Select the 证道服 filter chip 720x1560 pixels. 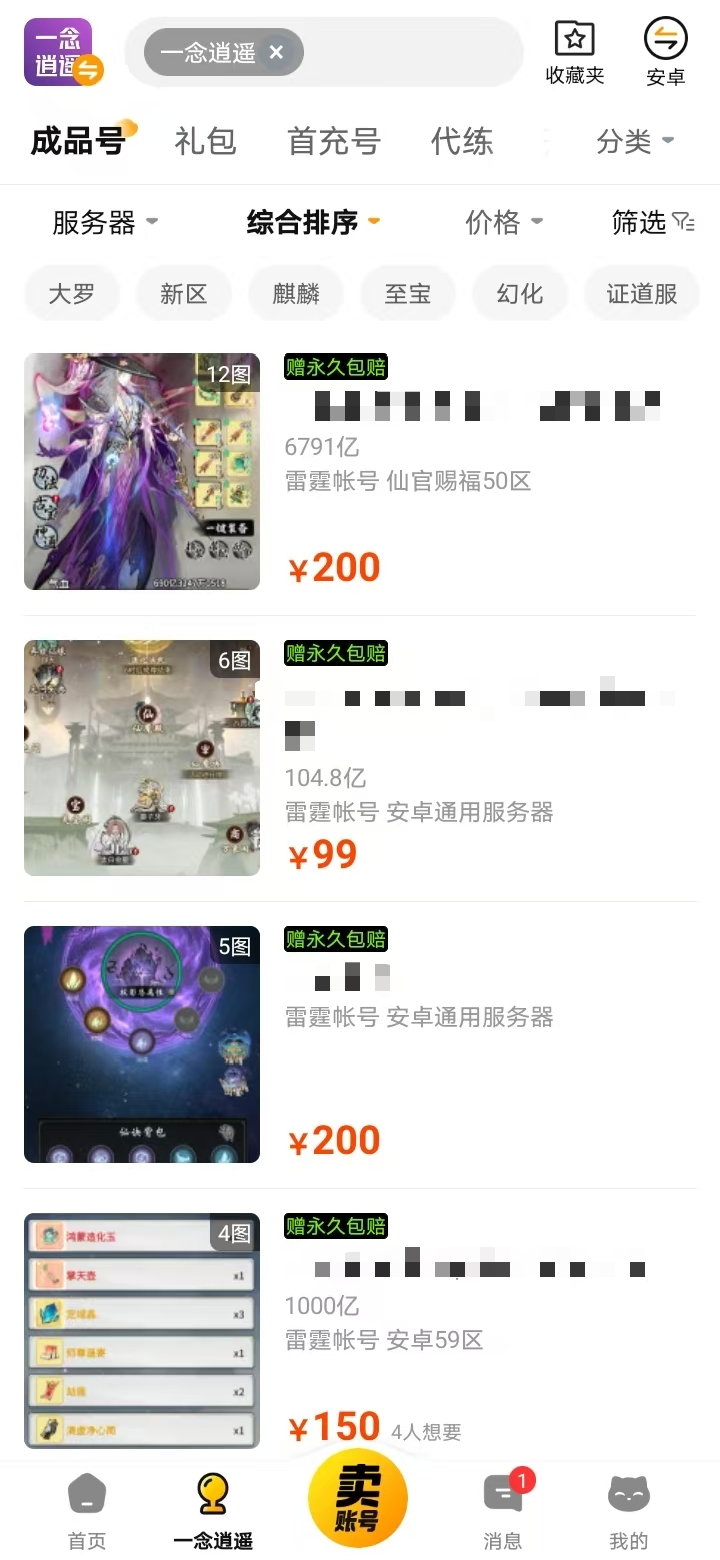pos(641,294)
